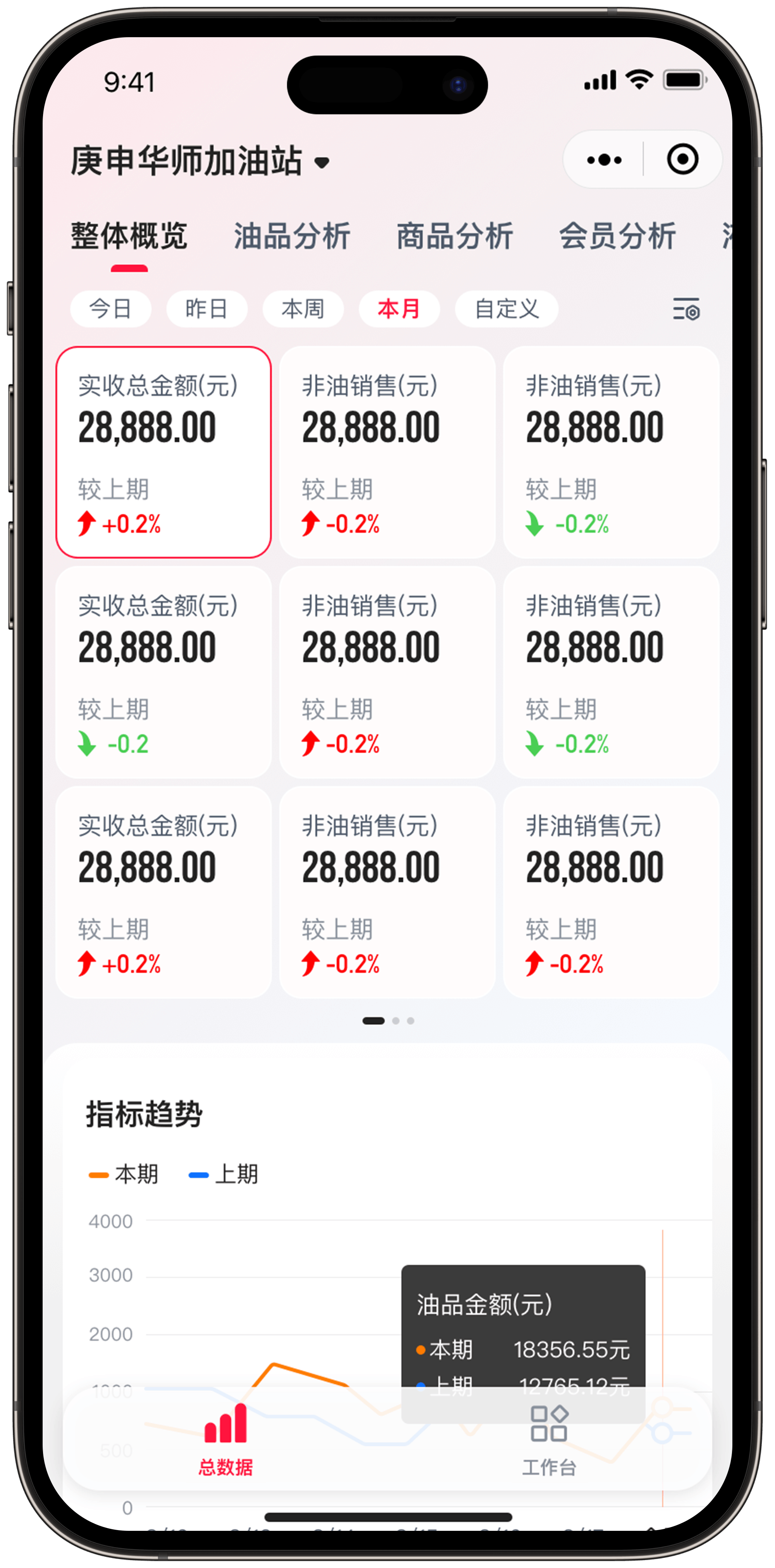Open the 会员分析 tab

coord(617,236)
